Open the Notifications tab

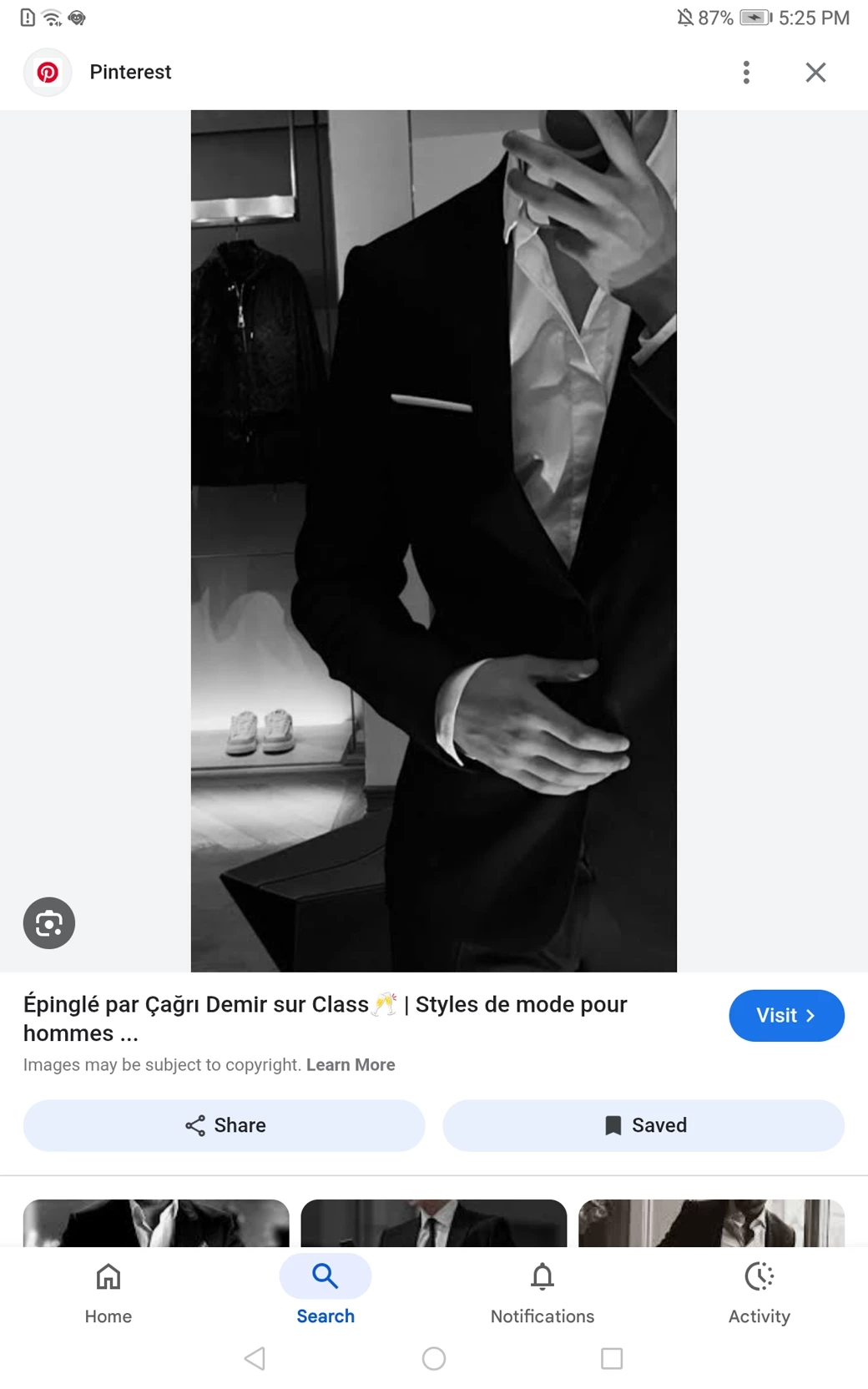pos(542,1291)
